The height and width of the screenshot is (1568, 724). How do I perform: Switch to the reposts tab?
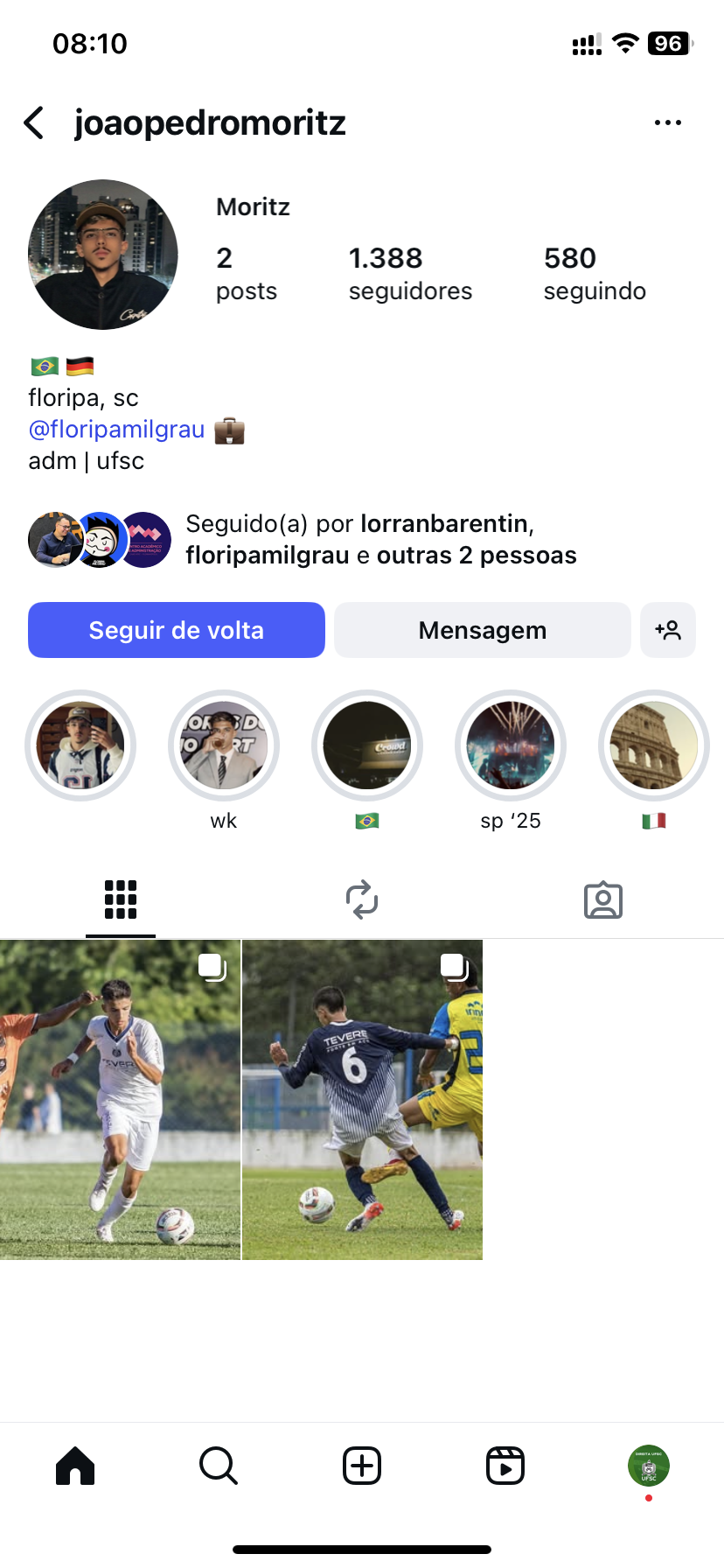point(362,899)
